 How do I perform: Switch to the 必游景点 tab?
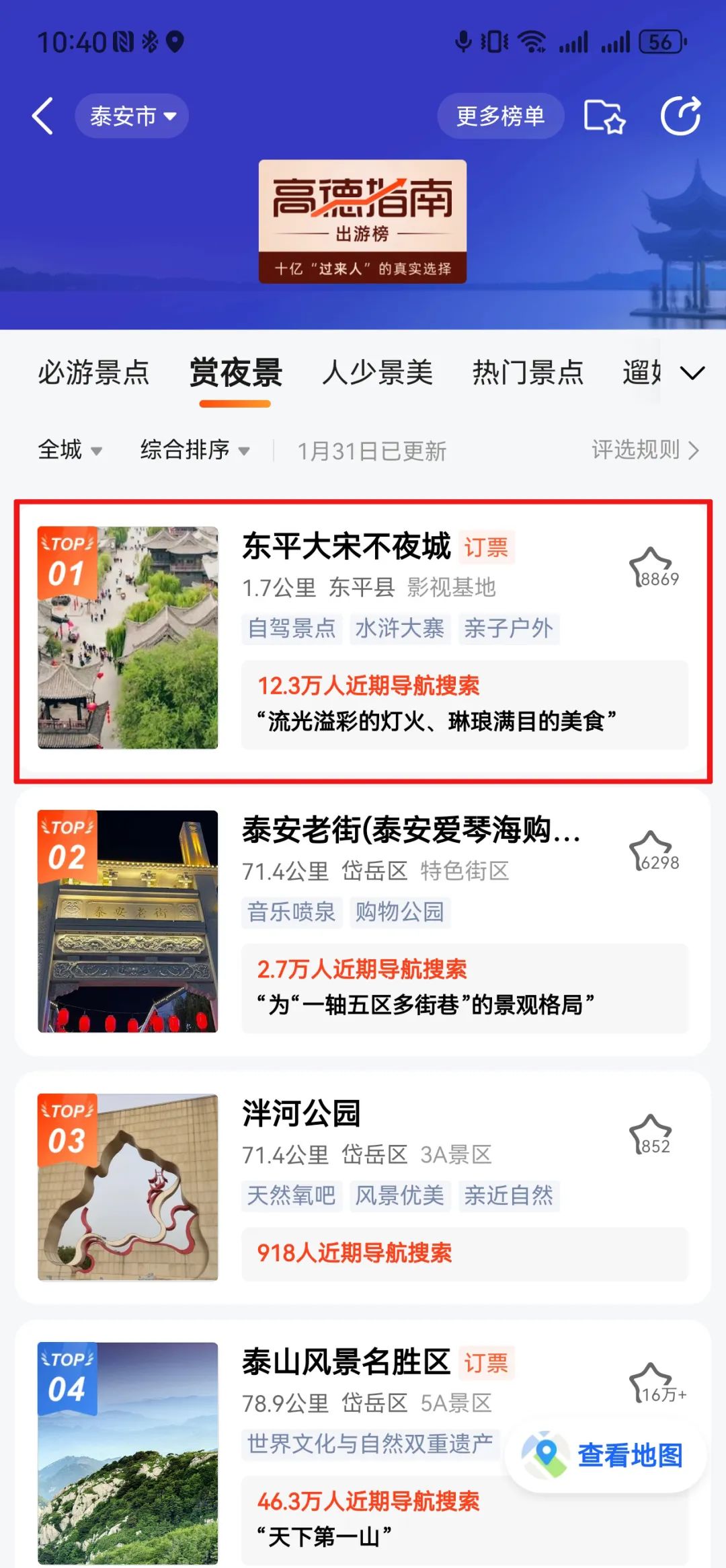click(93, 373)
